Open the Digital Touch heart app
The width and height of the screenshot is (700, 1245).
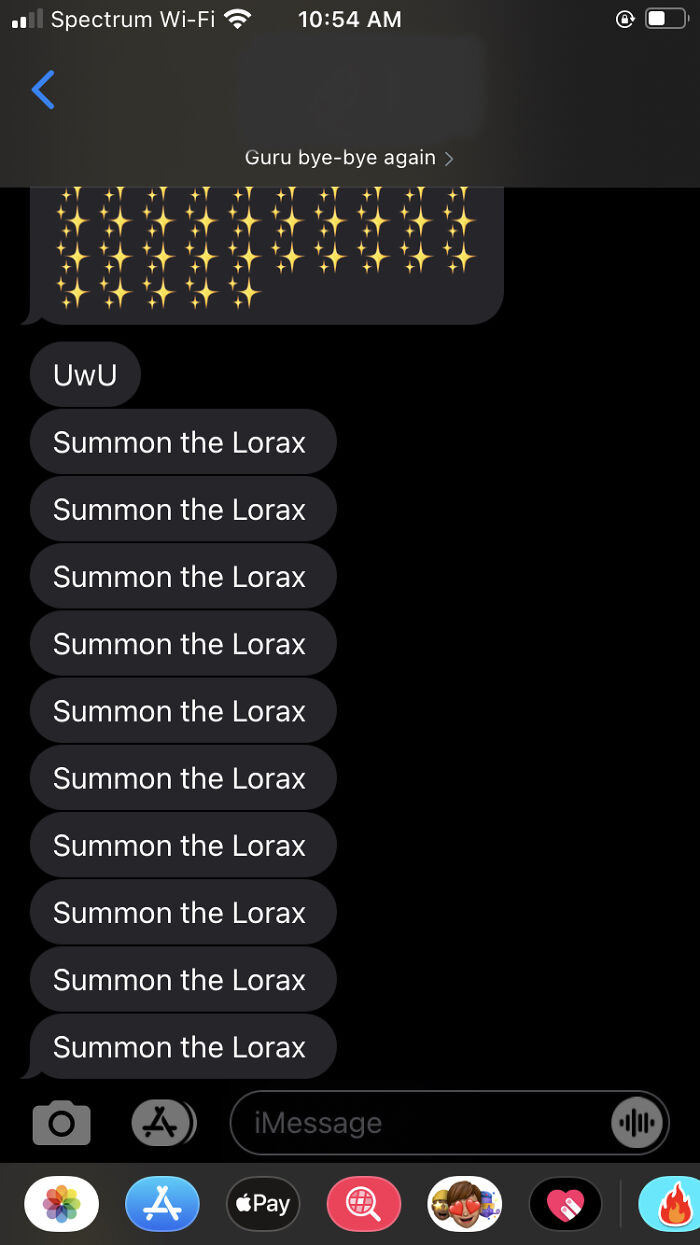(x=566, y=1204)
